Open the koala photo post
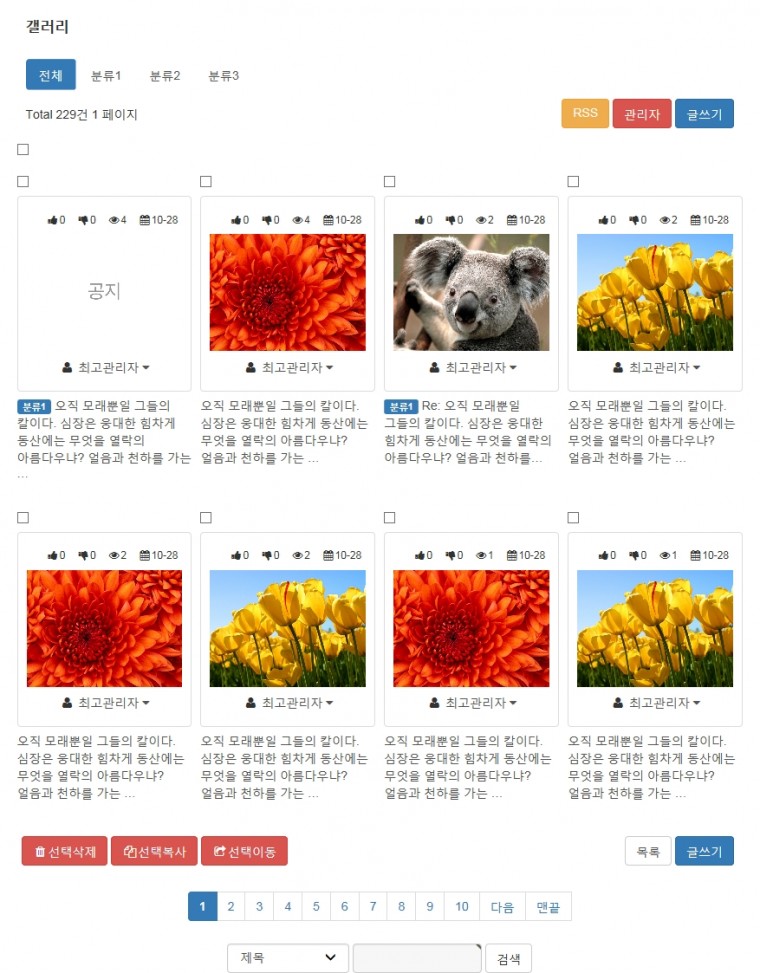This screenshot has width=760, height=973. tap(471, 292)
